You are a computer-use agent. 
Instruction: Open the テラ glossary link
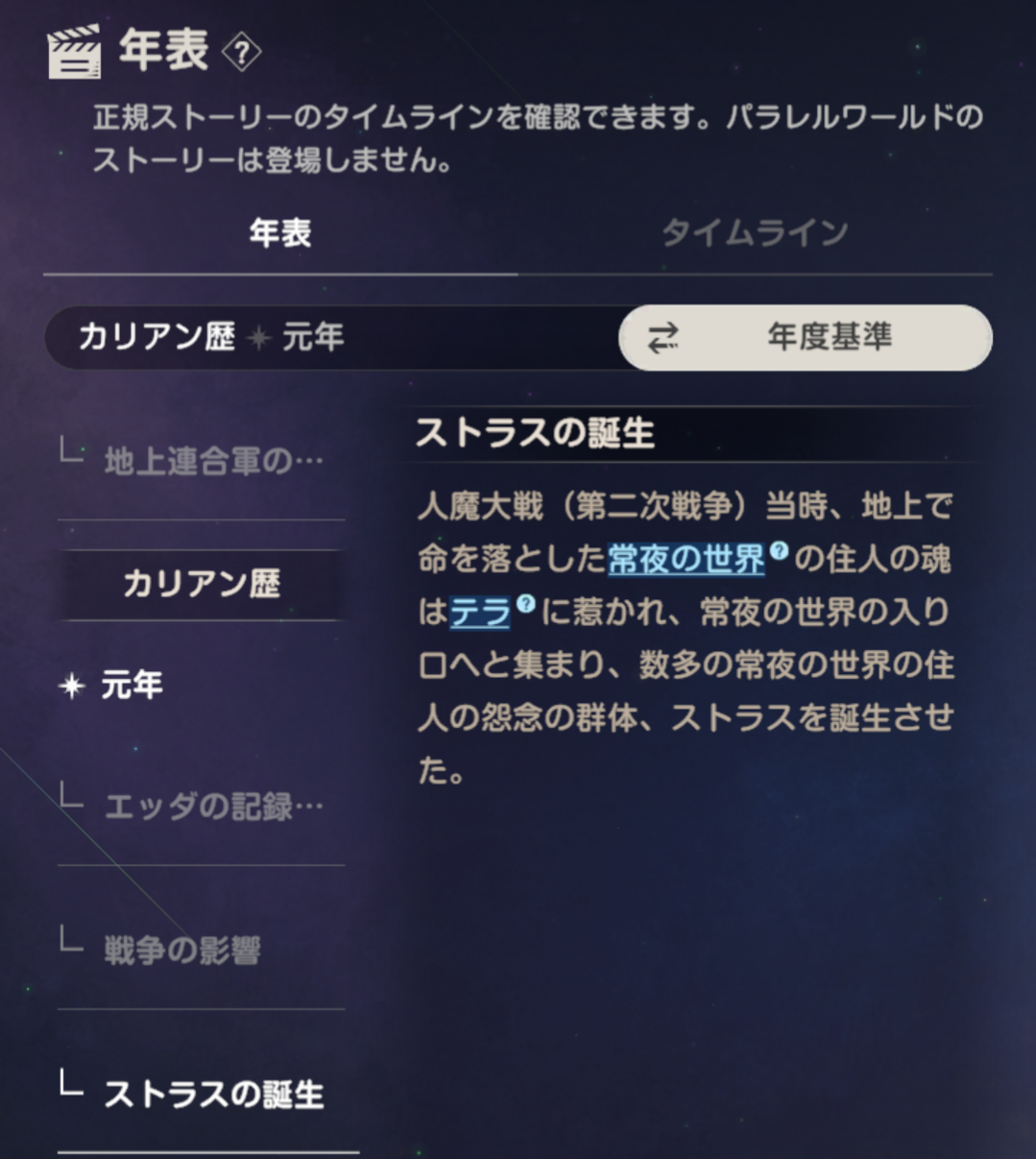click(x=479, y=612)
